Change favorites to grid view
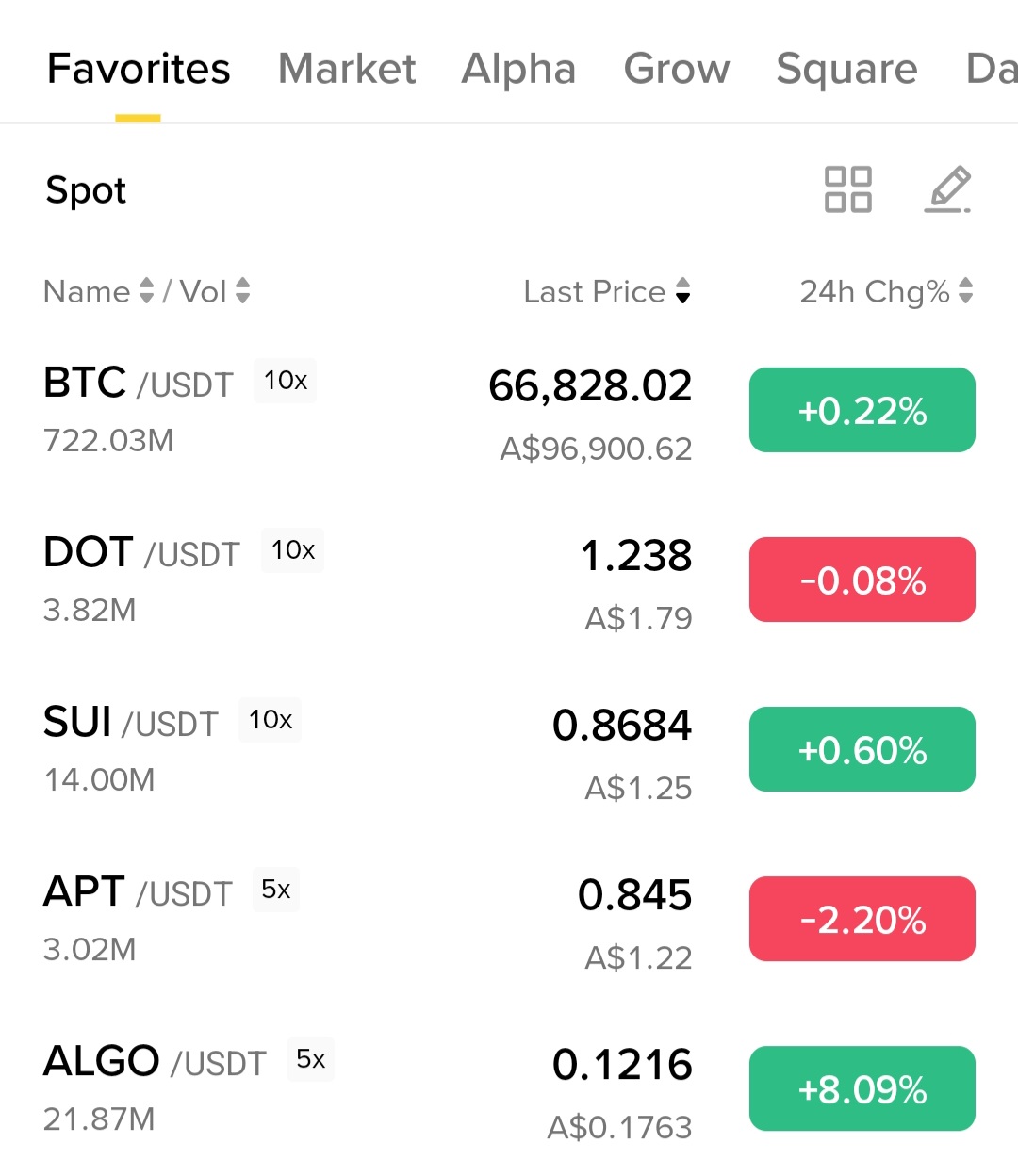 (x=848, y=189)
